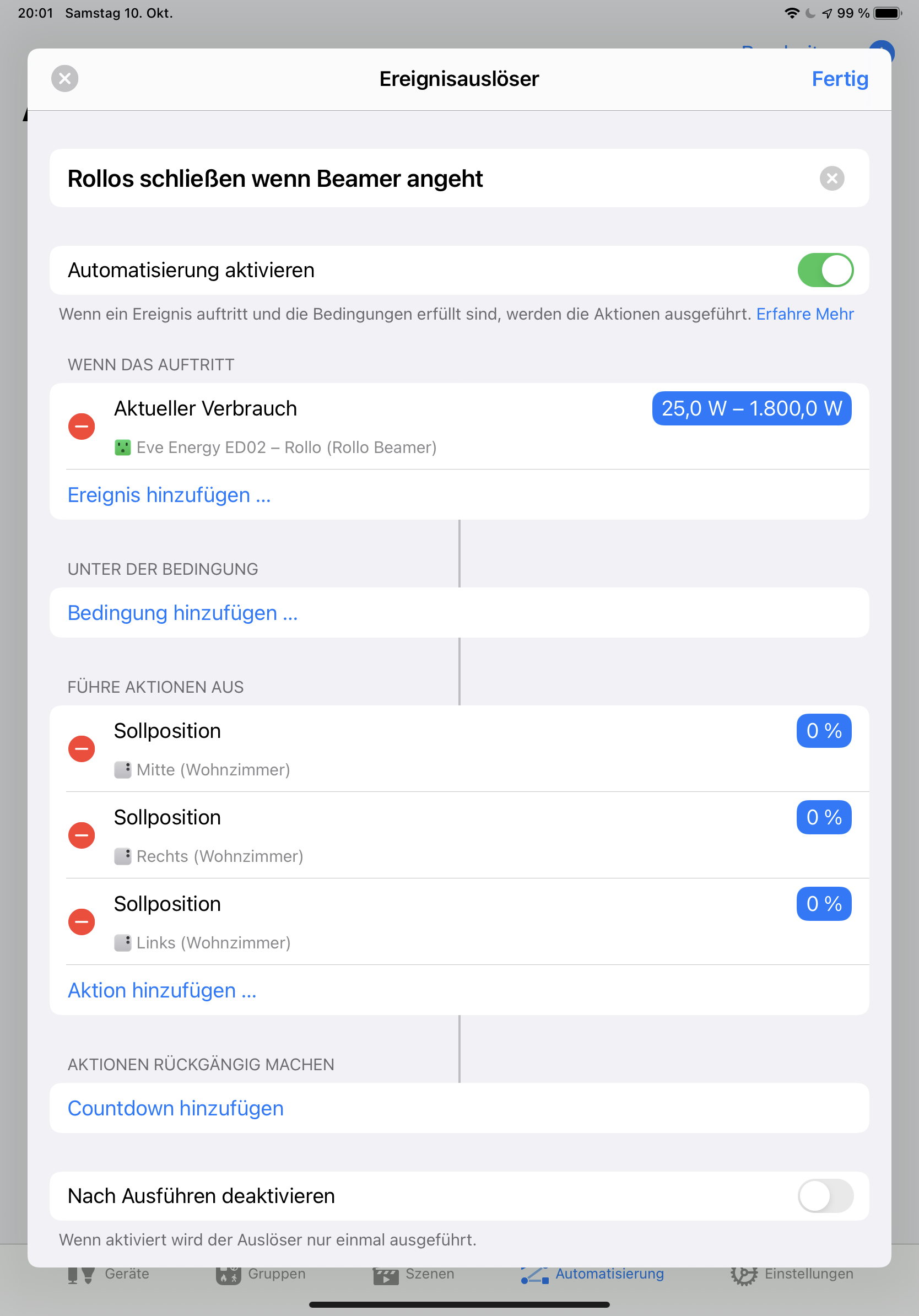
Task: Open the Erfahre Mehr link
Action: coord(804,314)
